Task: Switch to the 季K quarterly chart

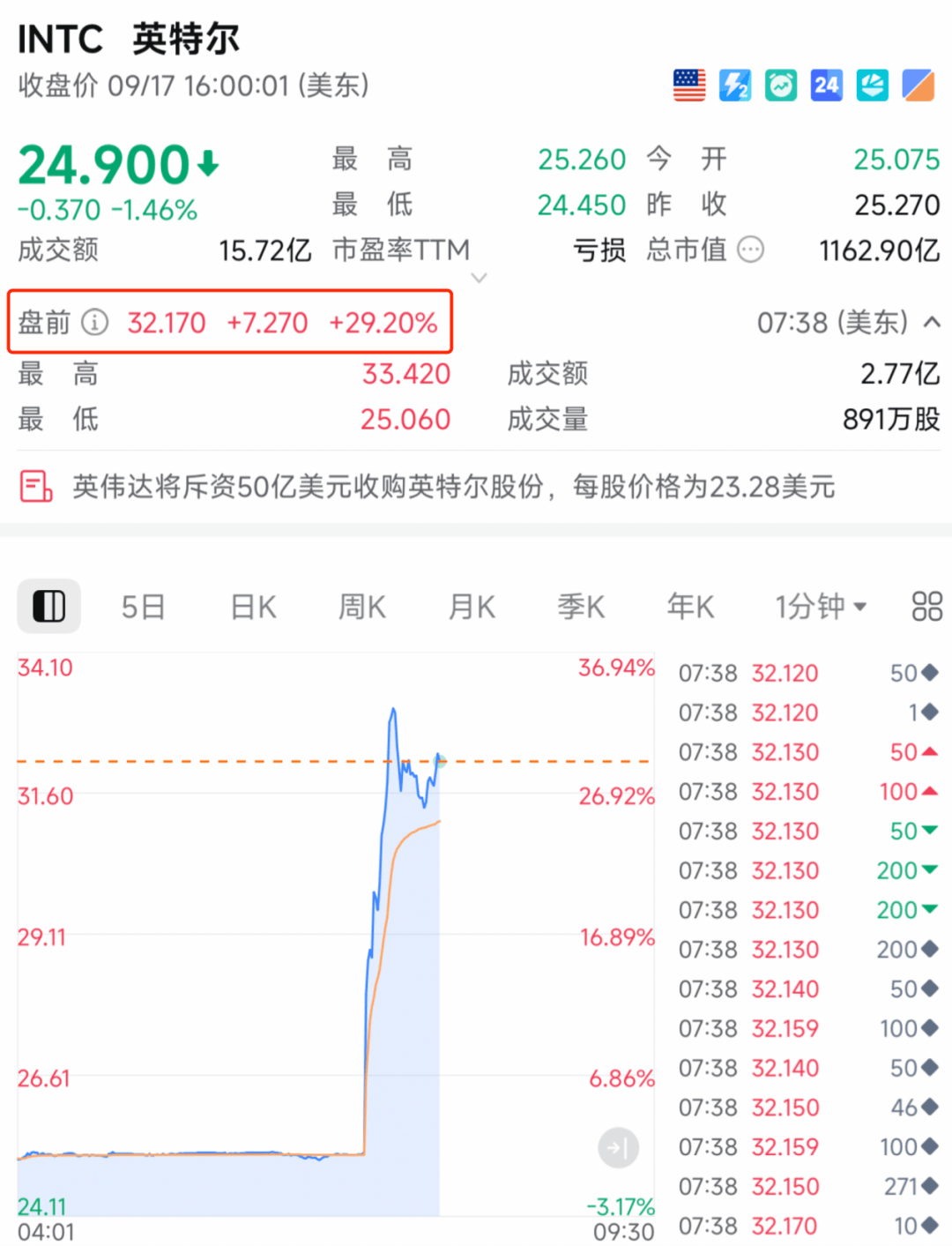Action: pos(581,607)
